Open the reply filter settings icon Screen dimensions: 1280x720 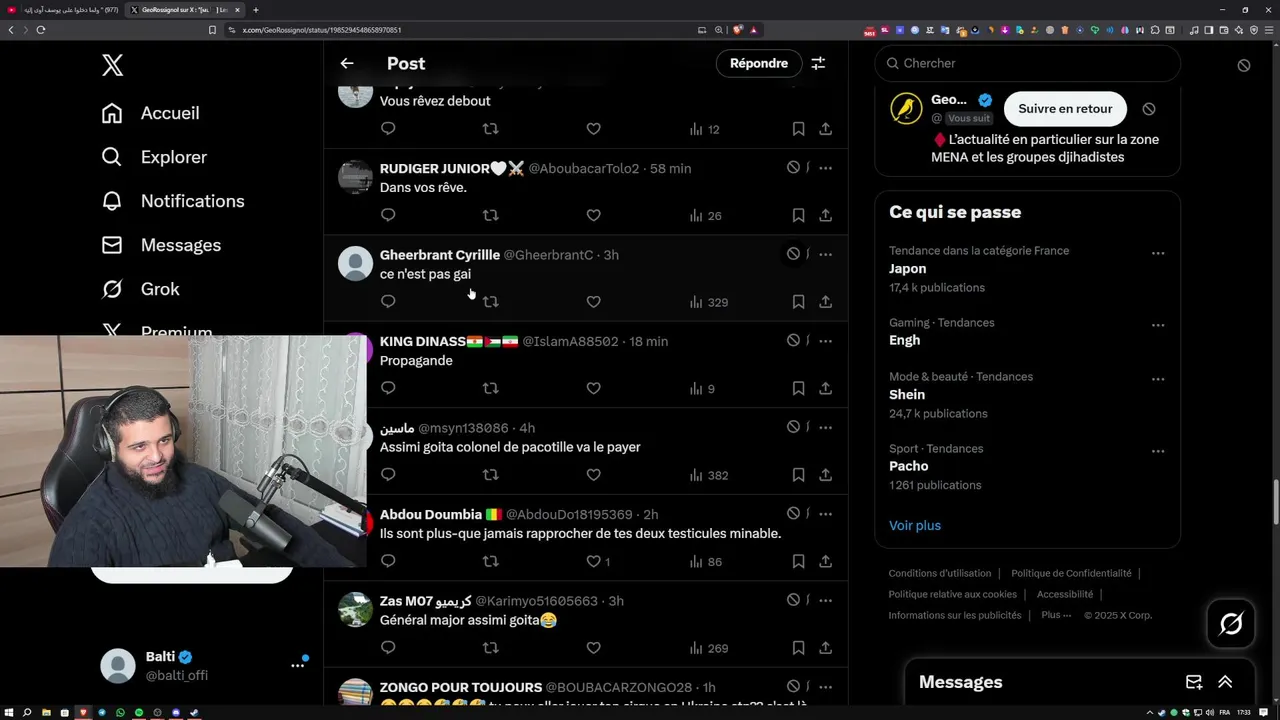[818, 63]
